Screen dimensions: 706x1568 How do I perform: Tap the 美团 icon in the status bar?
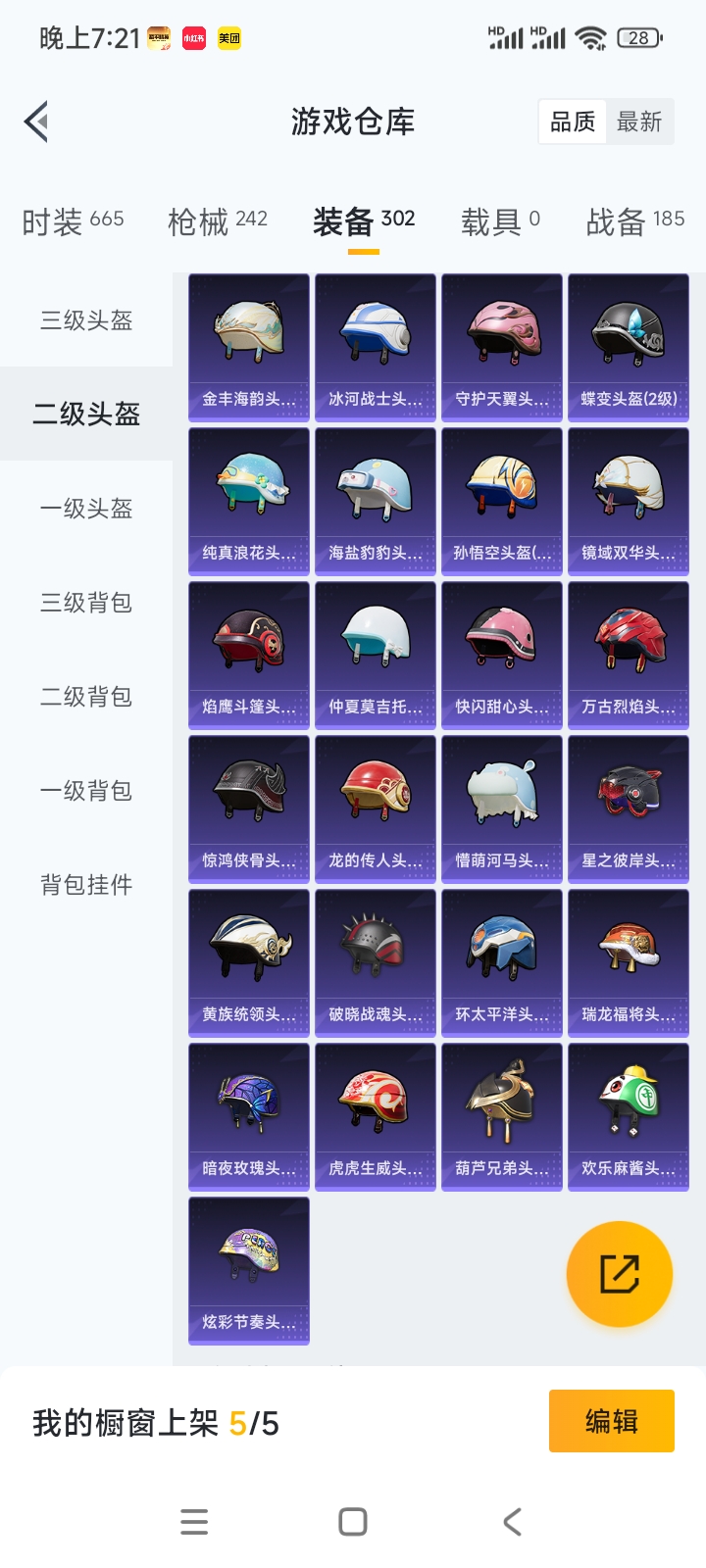228,39
